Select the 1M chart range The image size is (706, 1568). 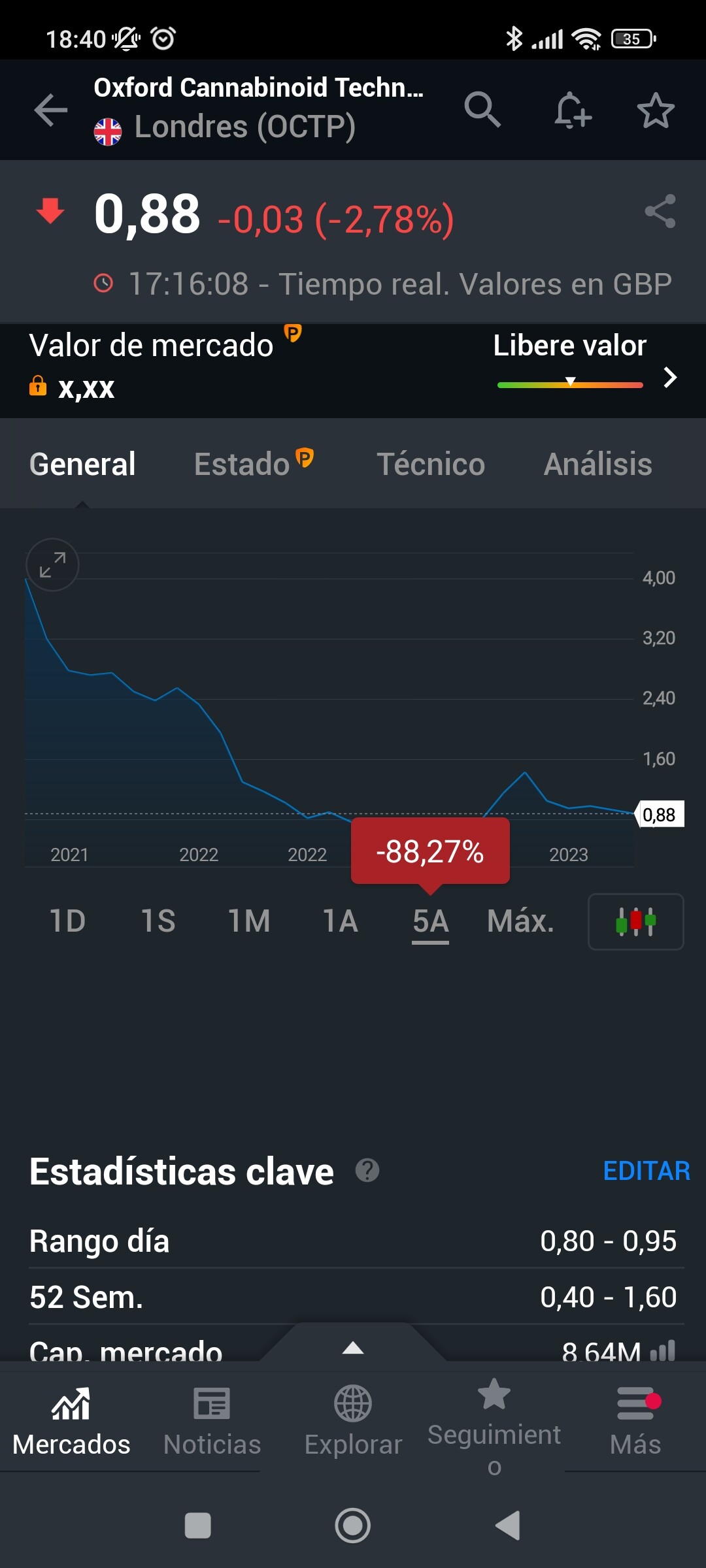coord(249,921)
